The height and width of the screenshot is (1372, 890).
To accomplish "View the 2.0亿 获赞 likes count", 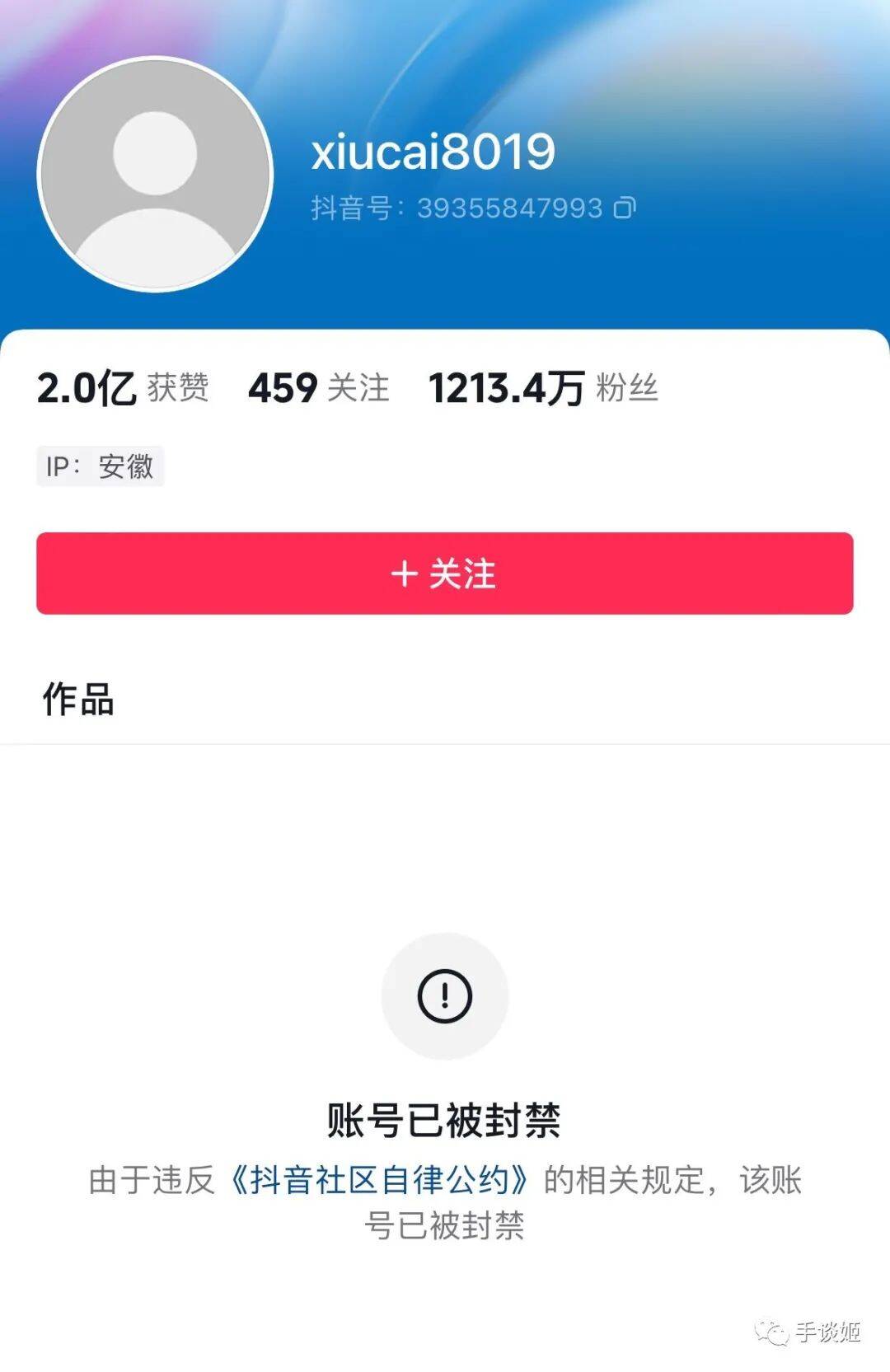I will (123, 387).
